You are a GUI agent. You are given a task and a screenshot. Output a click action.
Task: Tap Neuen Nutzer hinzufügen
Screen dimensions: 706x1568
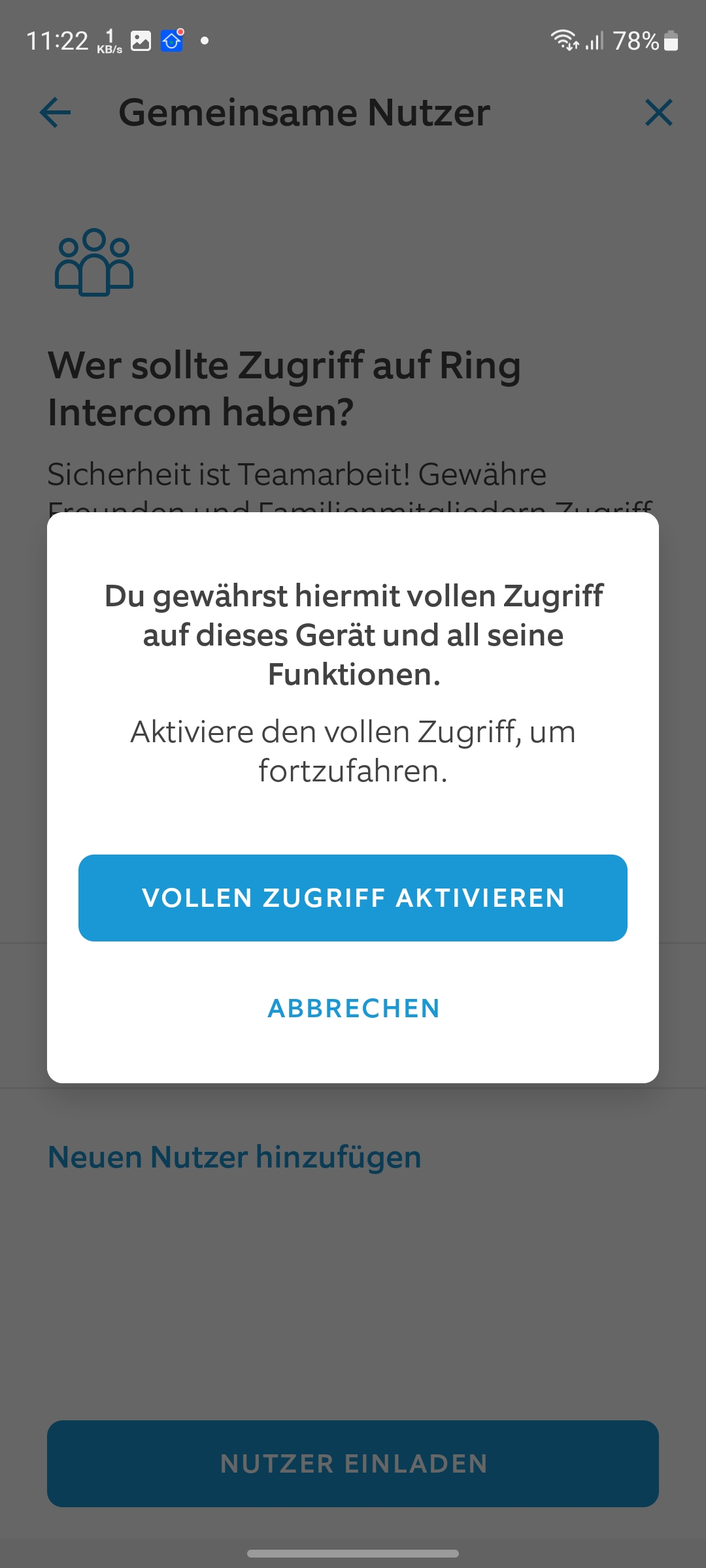235,1157
